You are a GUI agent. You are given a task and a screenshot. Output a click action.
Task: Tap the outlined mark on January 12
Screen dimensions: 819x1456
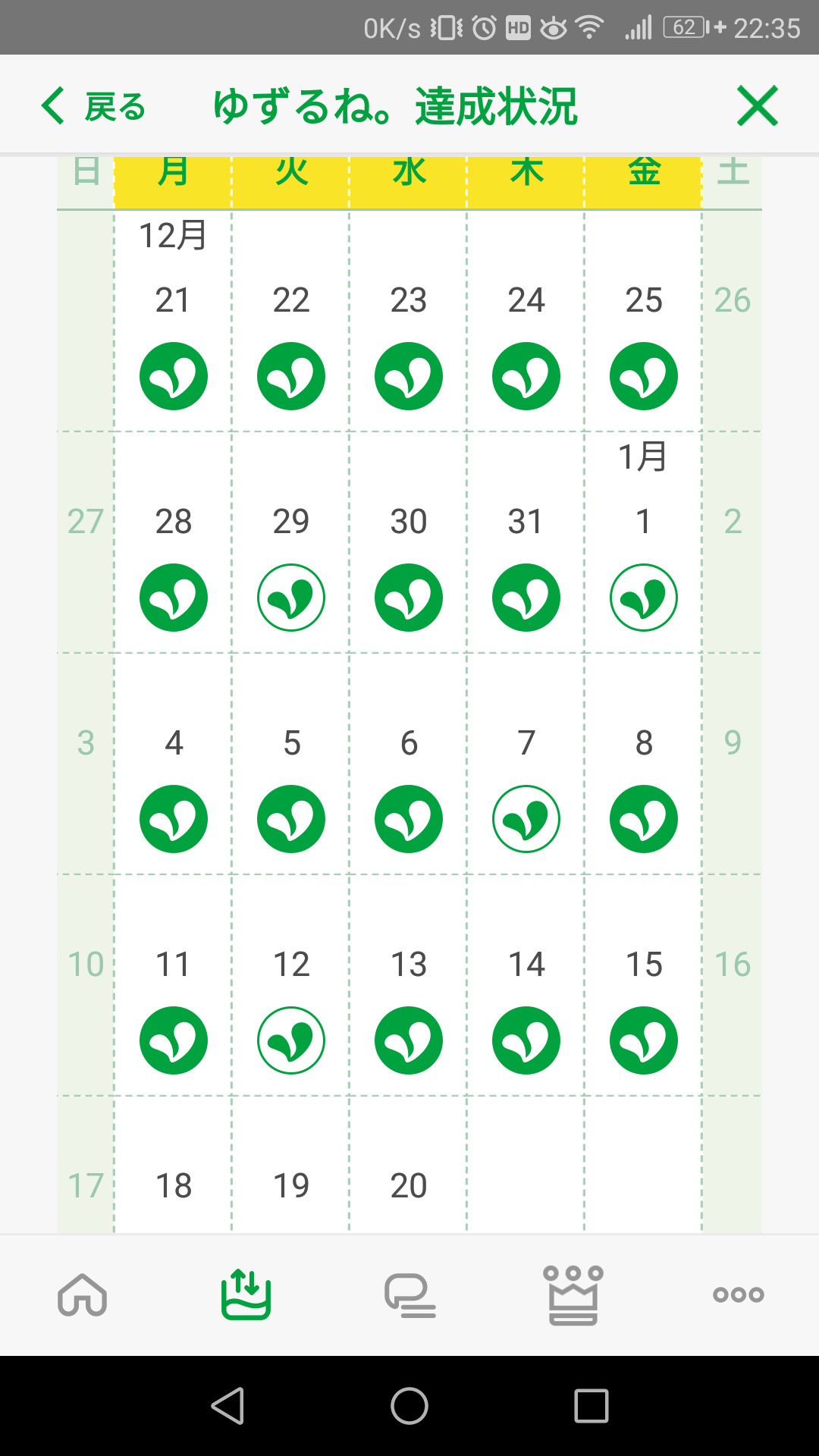click(x=291, y=1040)
